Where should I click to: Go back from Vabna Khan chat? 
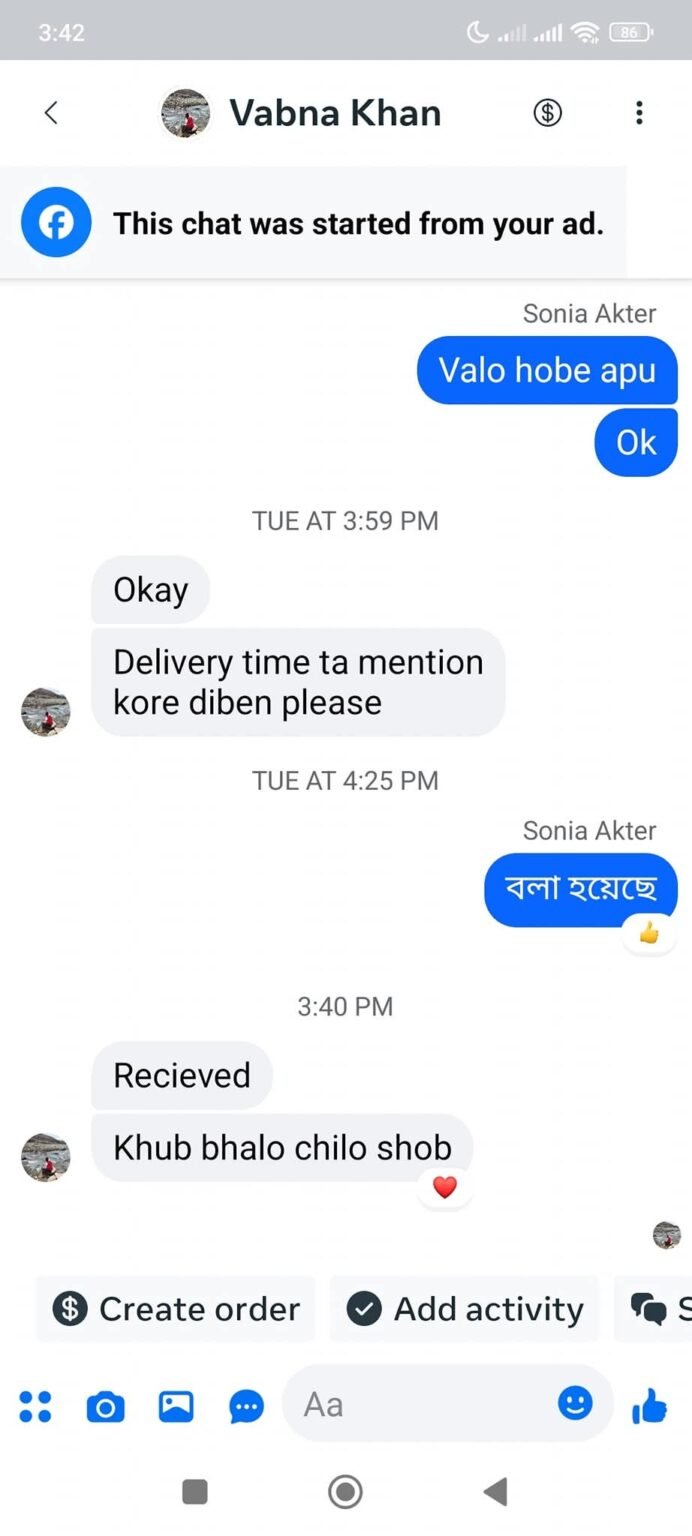tap(51, 113)
